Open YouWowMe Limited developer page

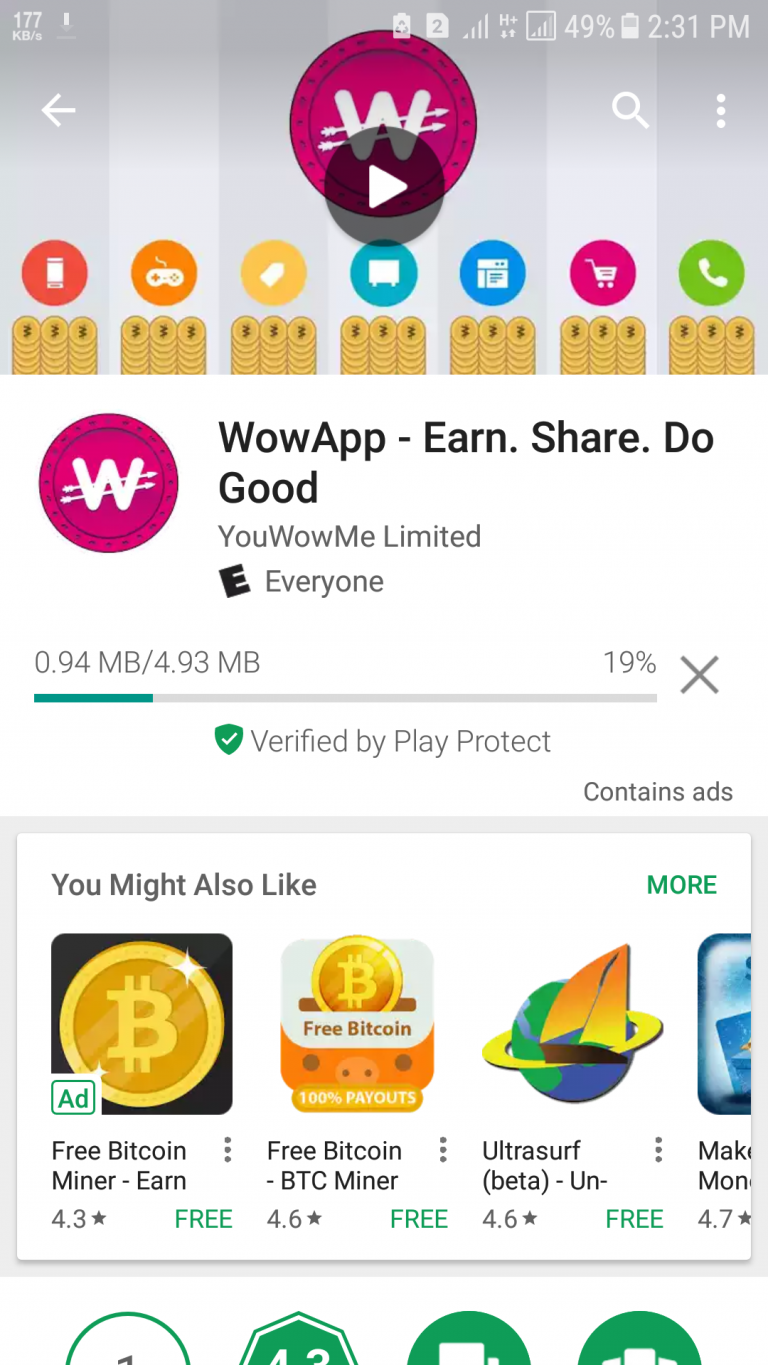(x=349, y=537)
